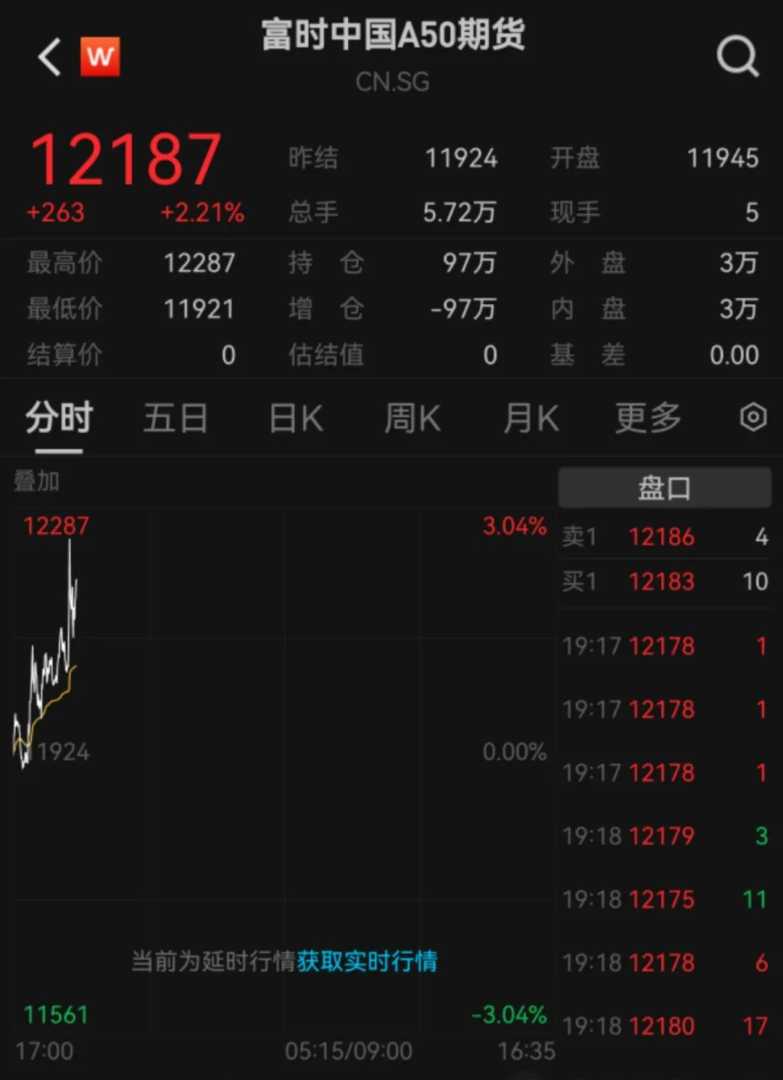
Task: Switch to the 日K chart tab
Action: coord(295,418)
